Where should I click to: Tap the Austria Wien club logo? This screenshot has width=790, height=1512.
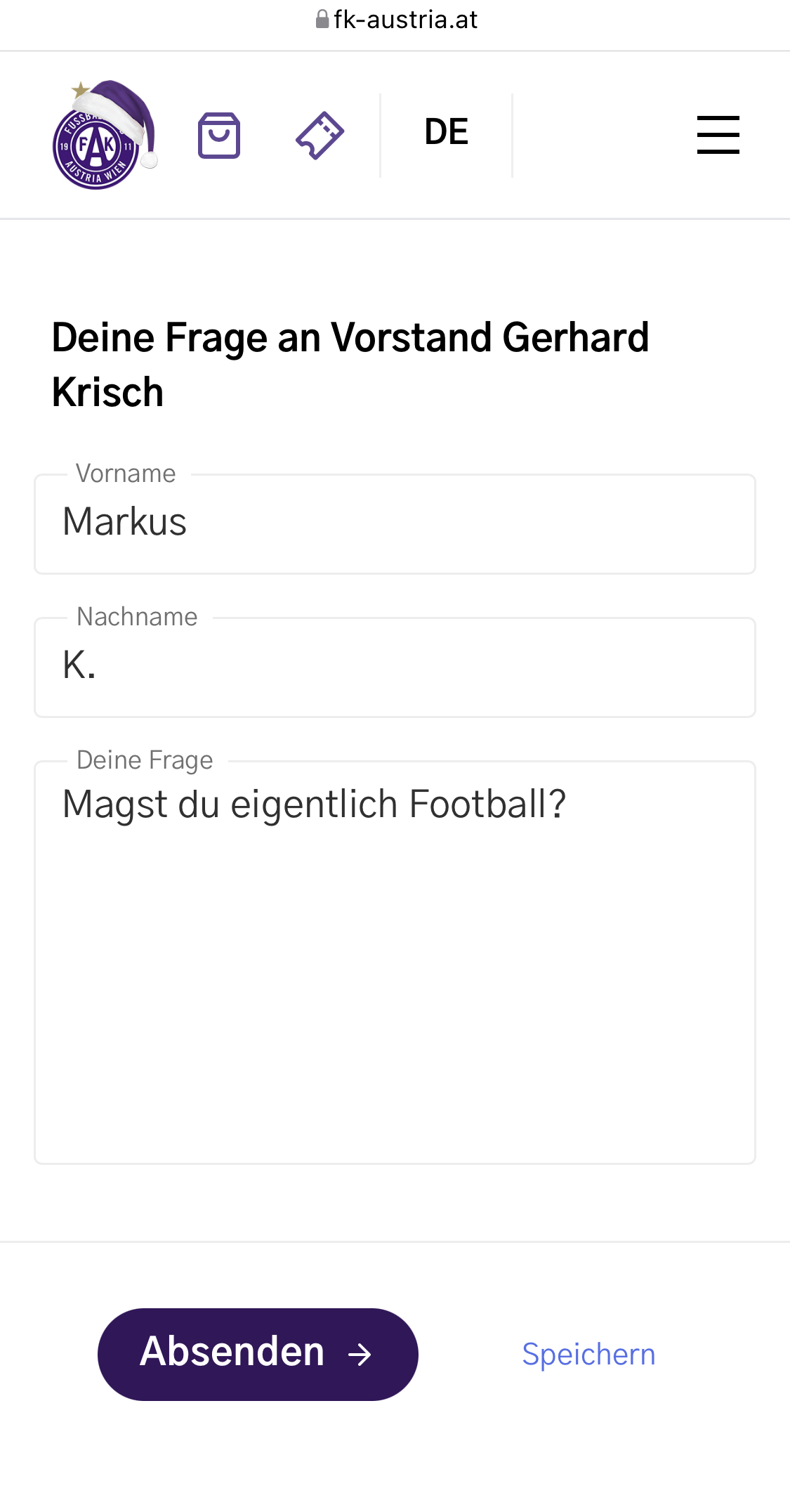coord(105,135)
